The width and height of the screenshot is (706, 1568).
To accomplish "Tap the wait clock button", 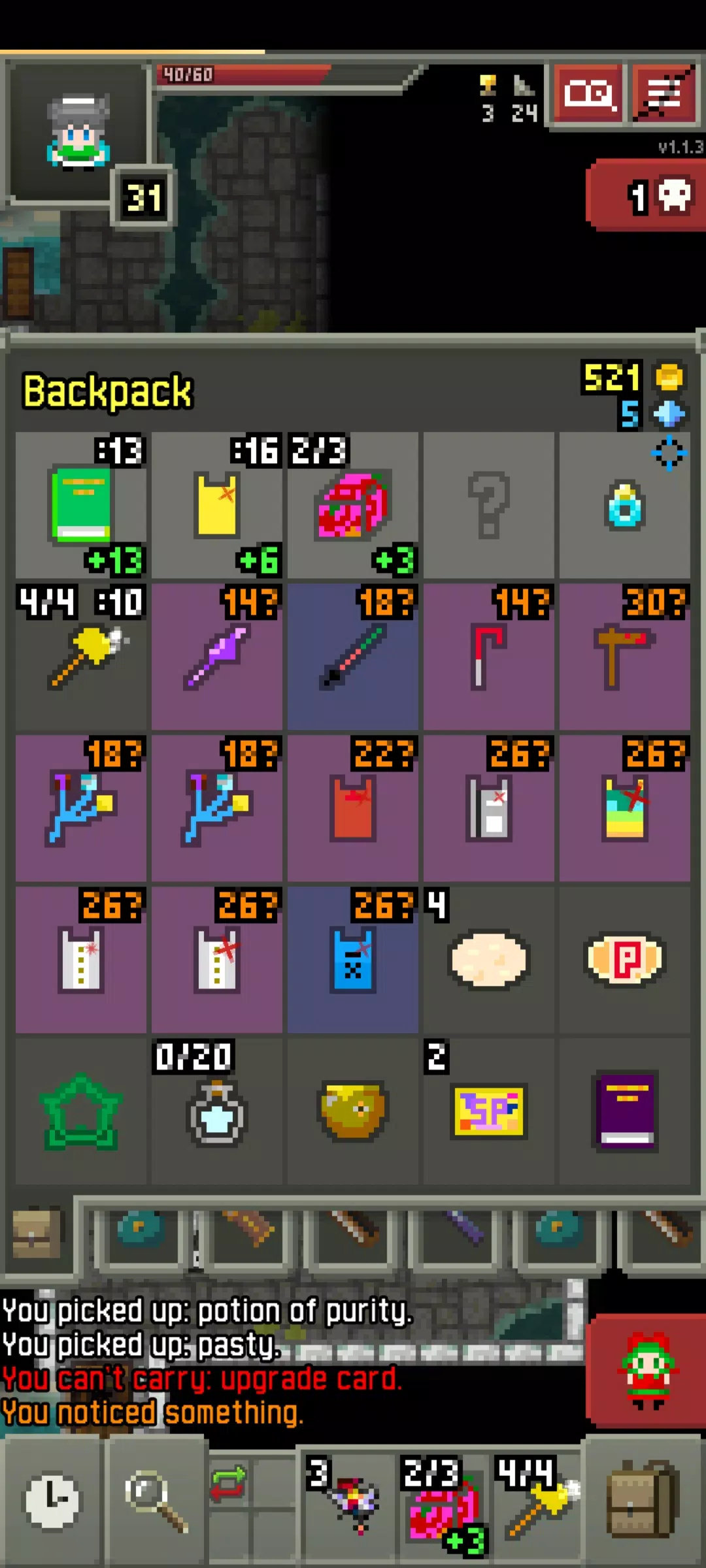I will 52,1501.
